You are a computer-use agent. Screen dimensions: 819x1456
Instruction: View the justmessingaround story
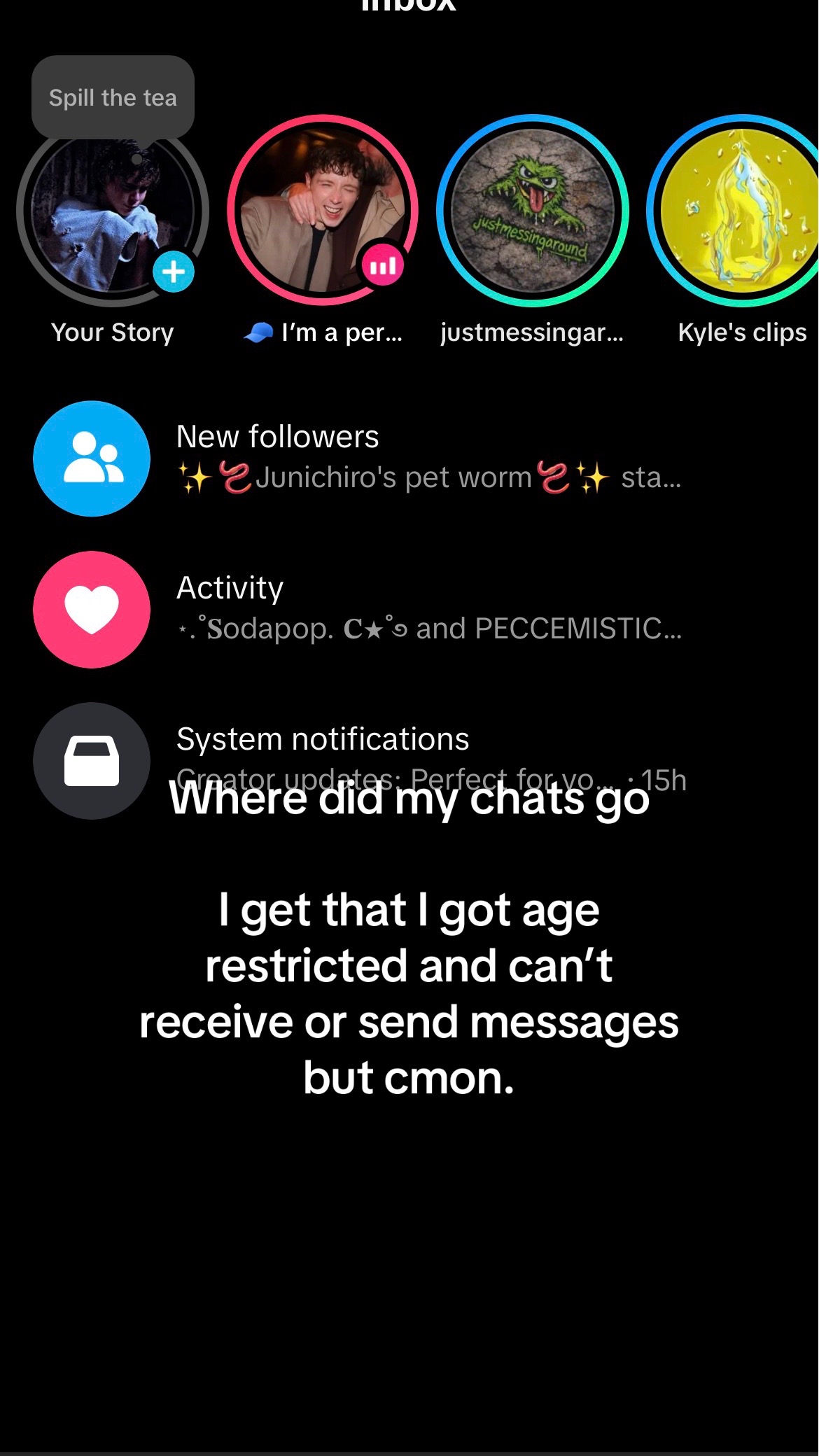[532, 210]
